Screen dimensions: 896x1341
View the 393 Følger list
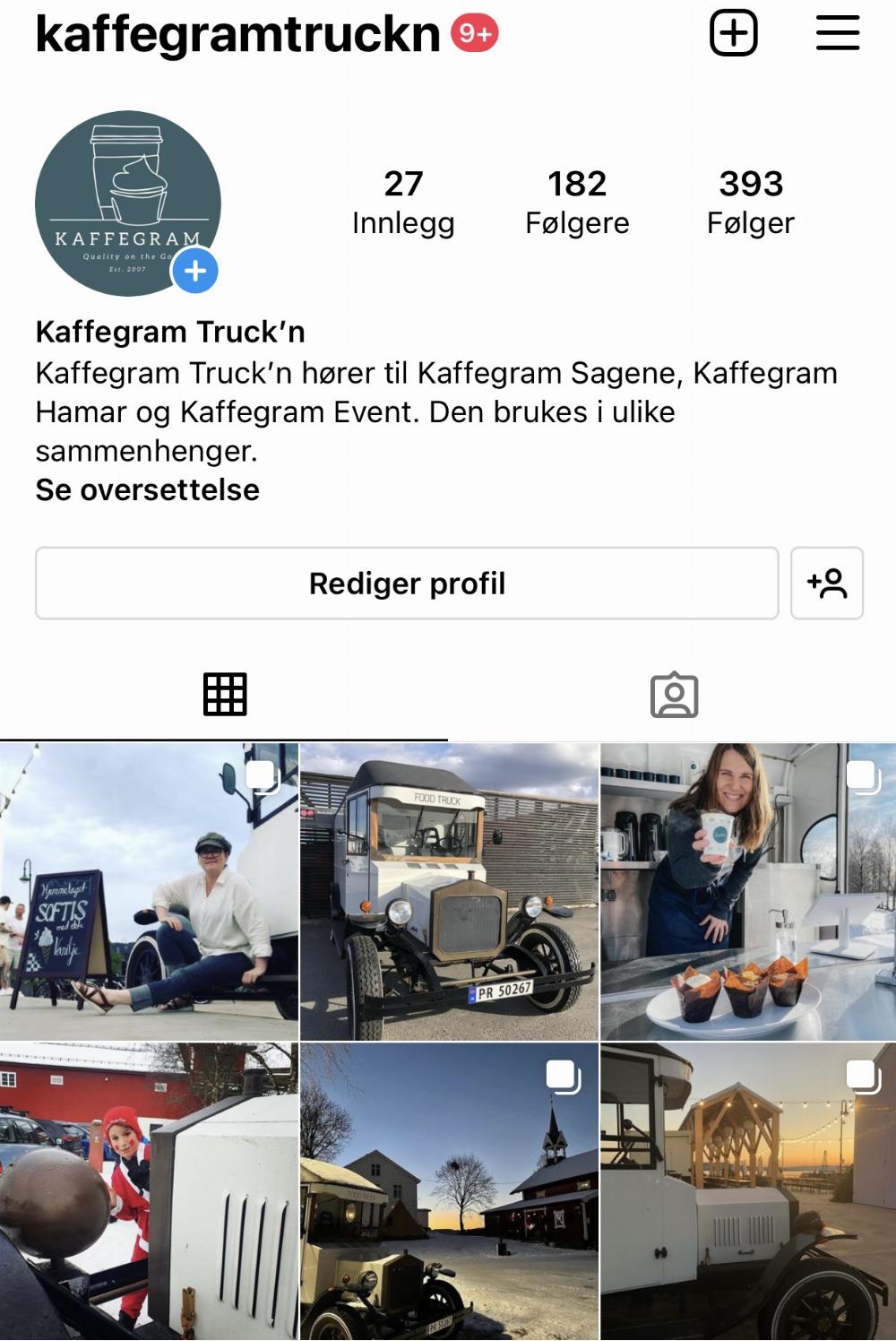(x=750, y=203)
